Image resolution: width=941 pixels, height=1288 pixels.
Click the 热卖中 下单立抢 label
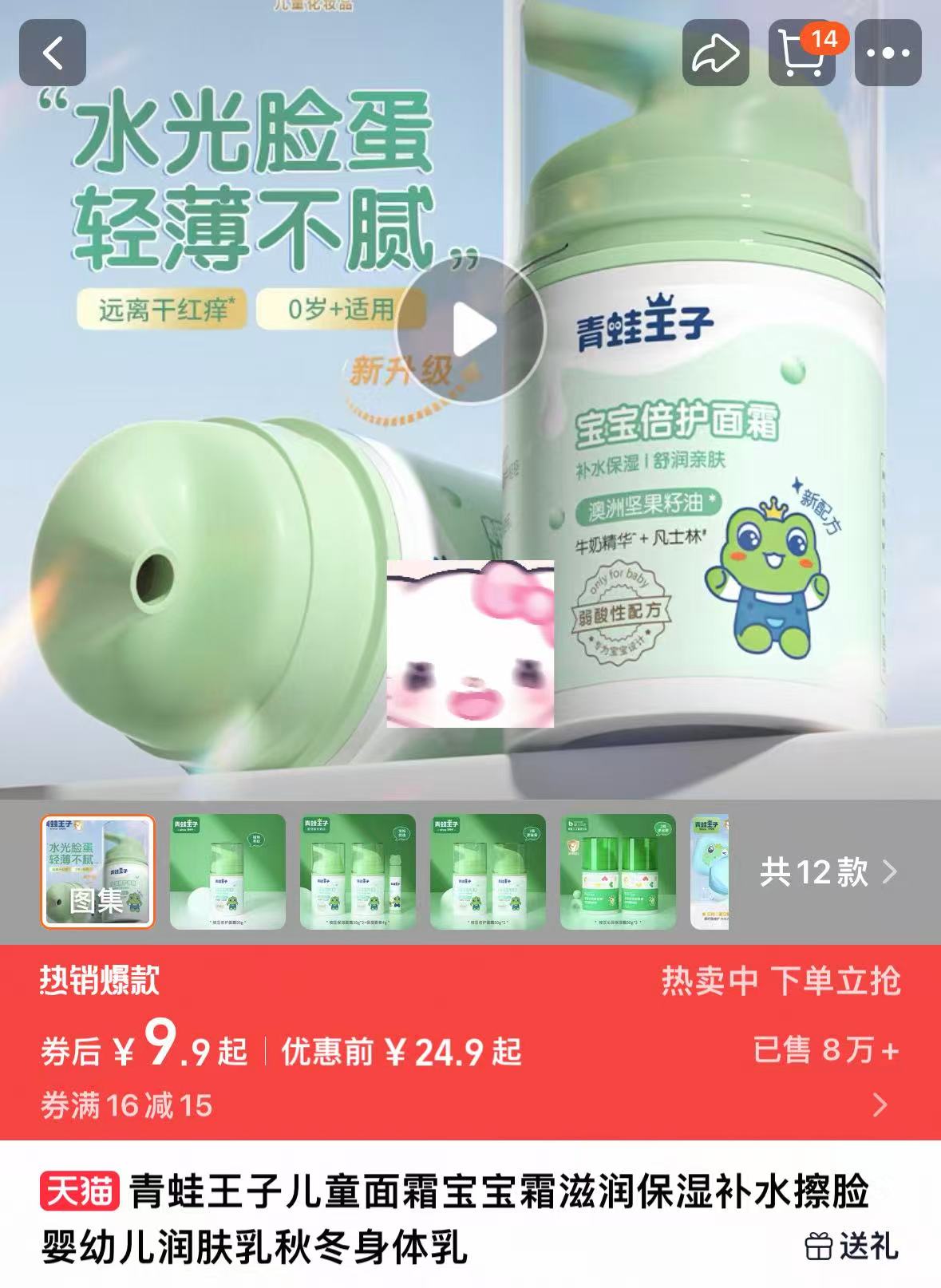pos(786,984)
